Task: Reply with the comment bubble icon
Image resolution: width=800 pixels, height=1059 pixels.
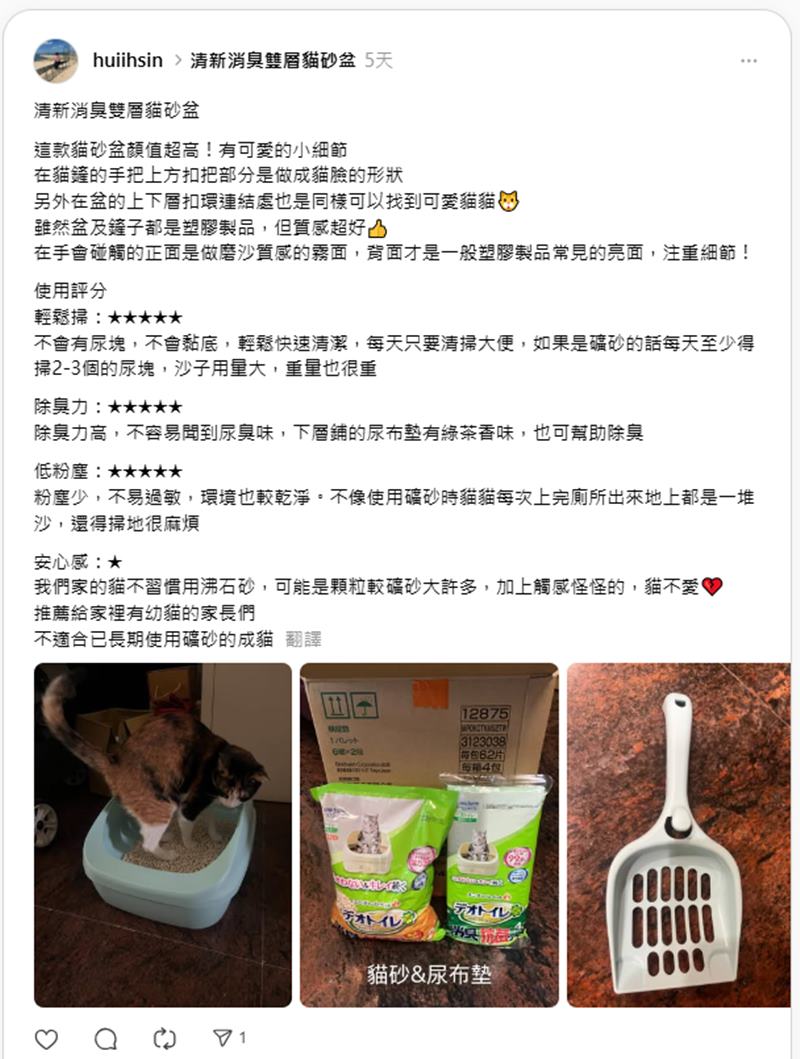Action: [105, 1038]
